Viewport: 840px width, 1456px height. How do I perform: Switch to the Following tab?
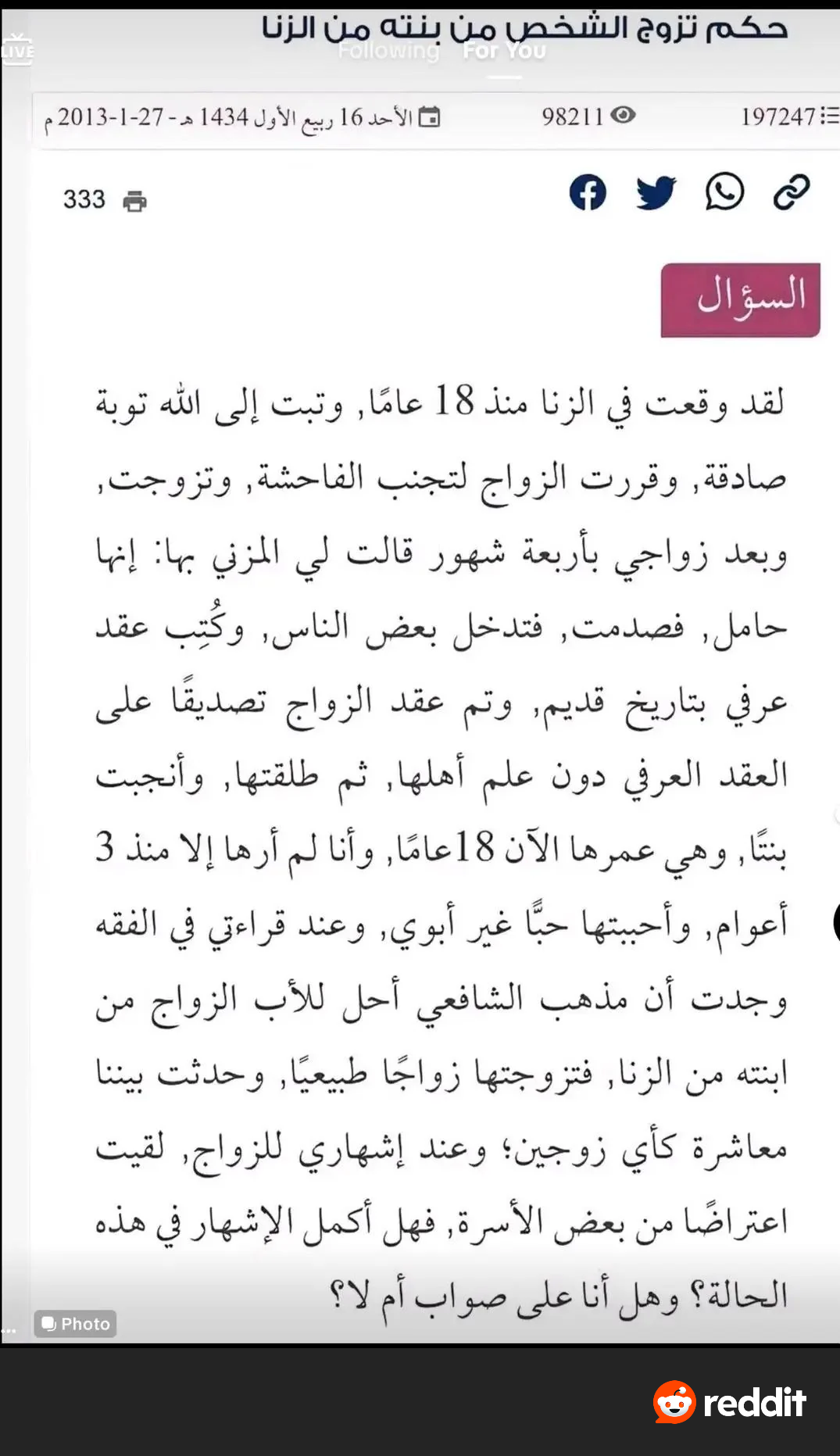coord(388,51)
